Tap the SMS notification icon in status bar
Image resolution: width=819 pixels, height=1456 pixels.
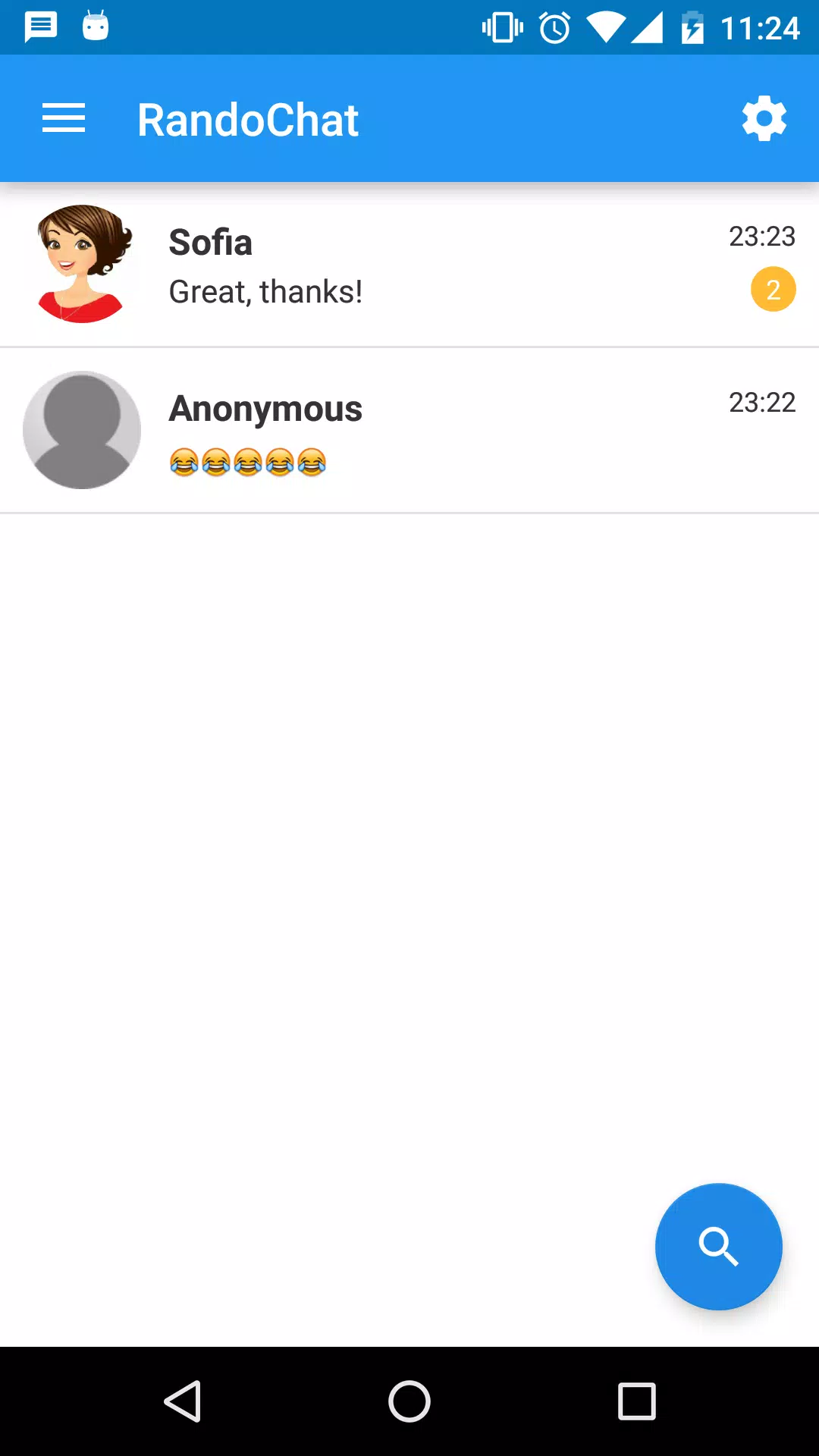[x=40, y=27]
